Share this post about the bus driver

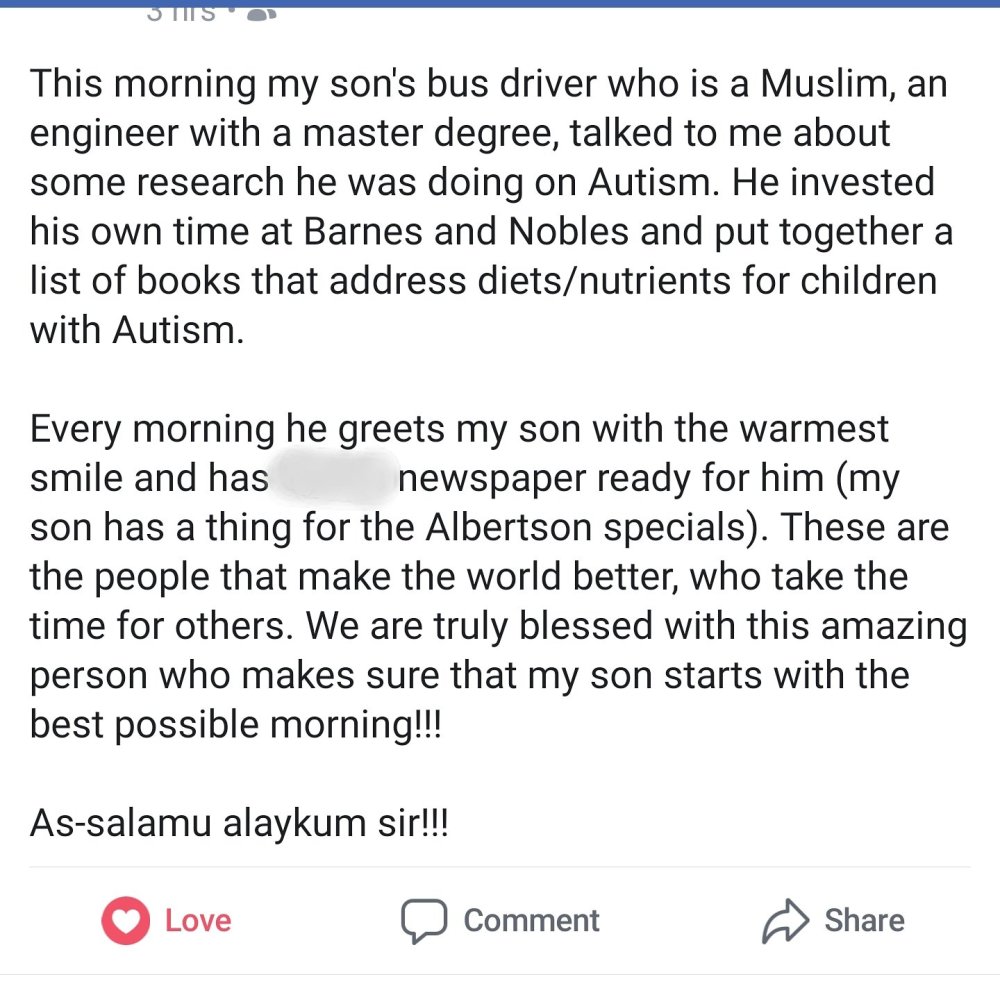[833, 920]
